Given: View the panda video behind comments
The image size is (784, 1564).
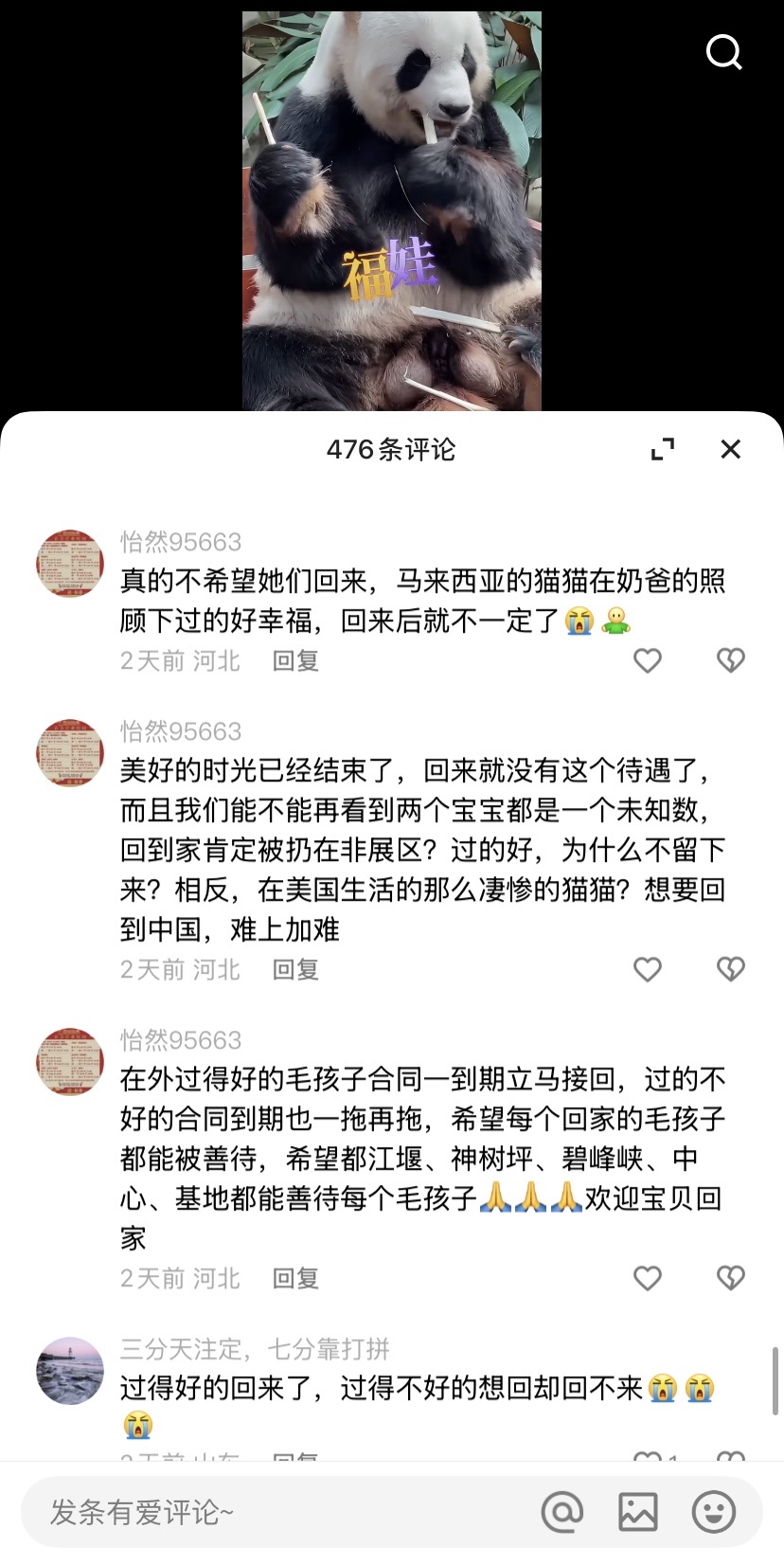Looking at the screenshot, I should click(391, 210).
